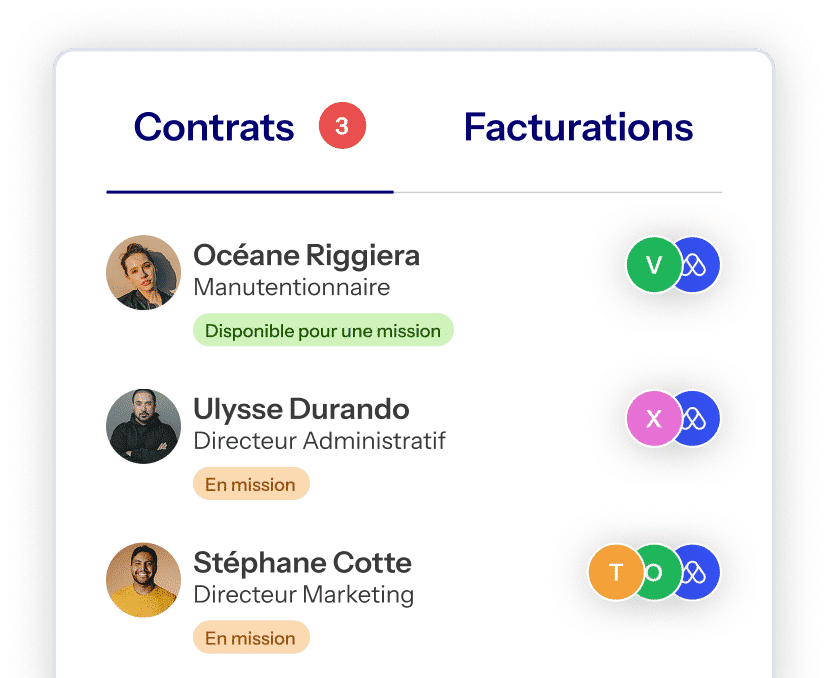Image resolution: width=826 pixels, height=678 pixels.
Task: Select the Contrats tab
Action: tap(214, 128)
